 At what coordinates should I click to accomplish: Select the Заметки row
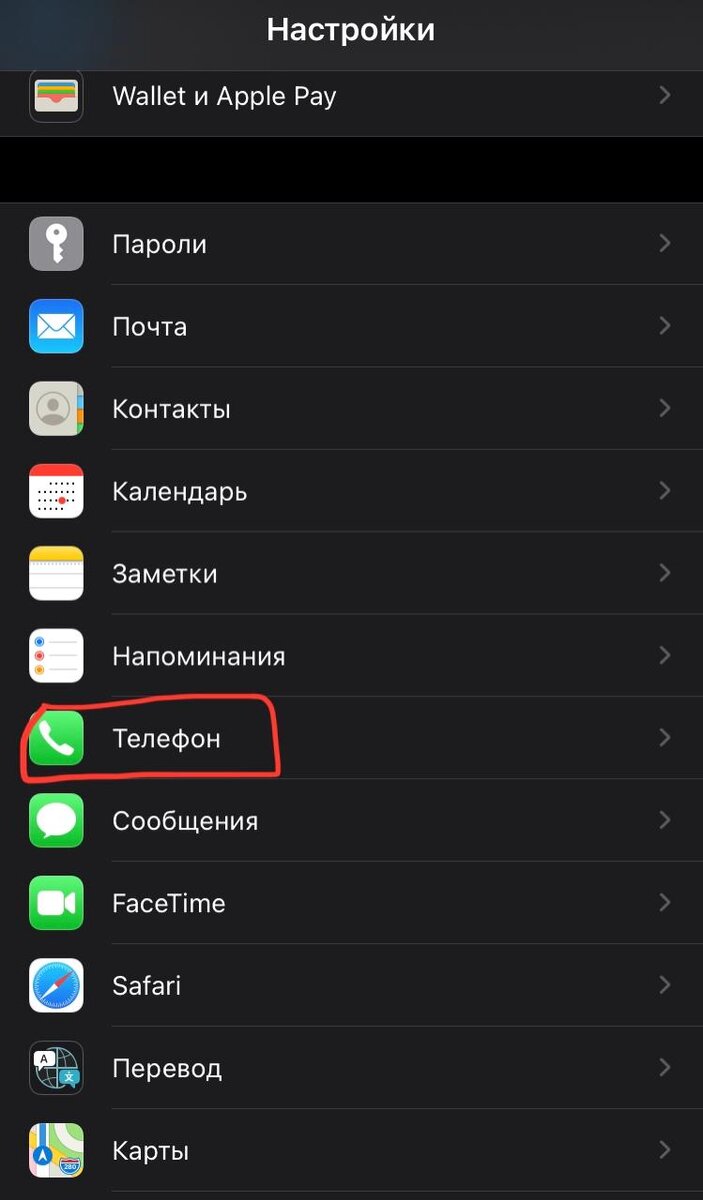click(351, 573)
